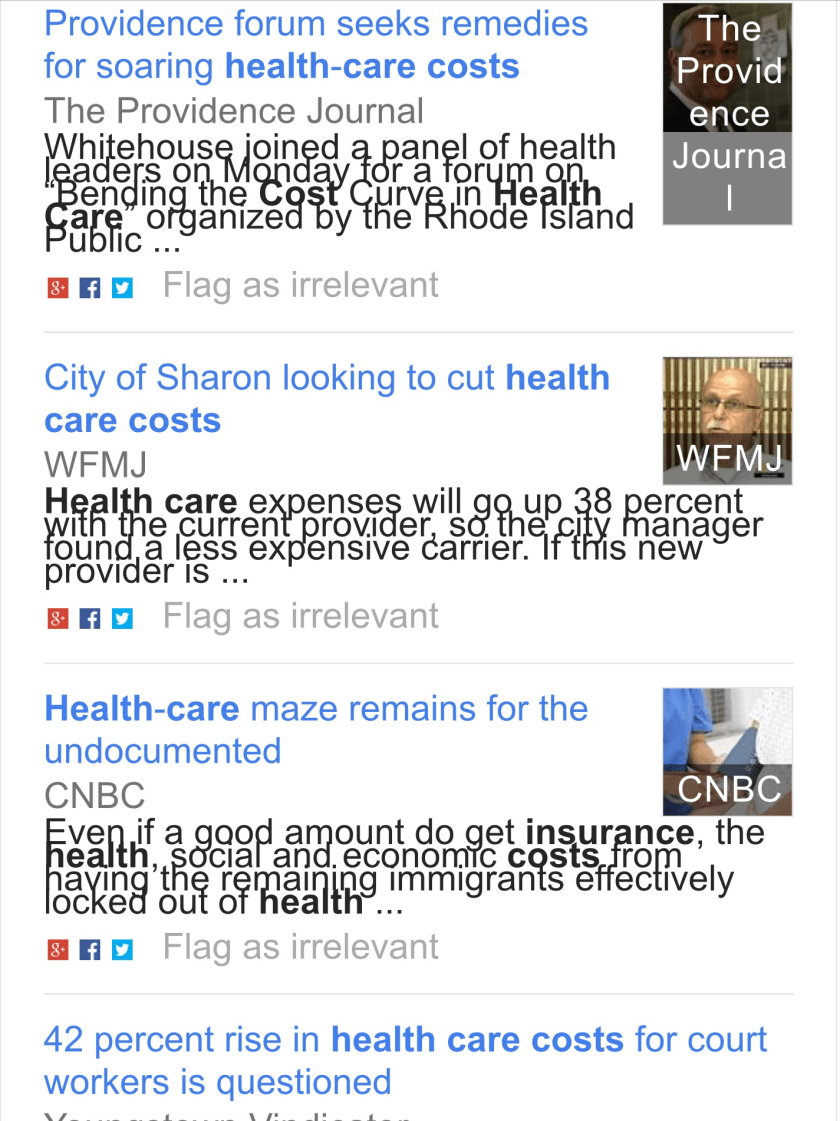
Task: Share the Providence forum article on Facebook
Action: pos(90,289)
